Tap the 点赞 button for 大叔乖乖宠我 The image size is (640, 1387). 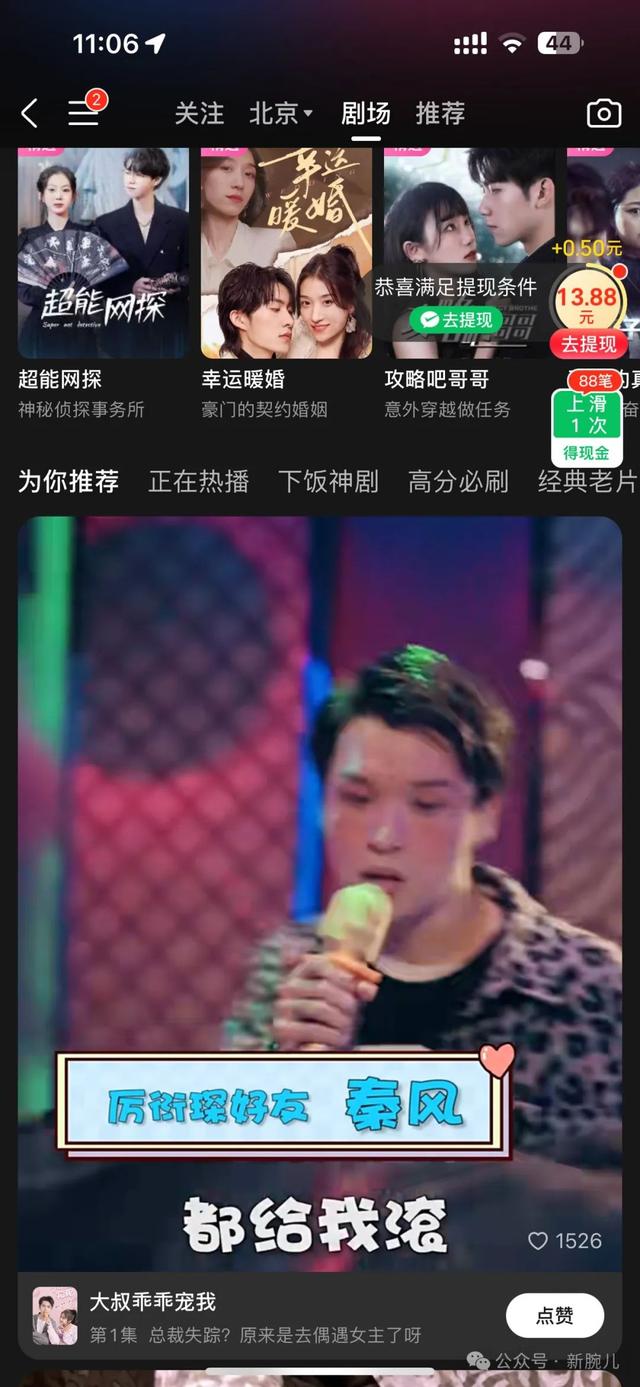pos(554,1316)
